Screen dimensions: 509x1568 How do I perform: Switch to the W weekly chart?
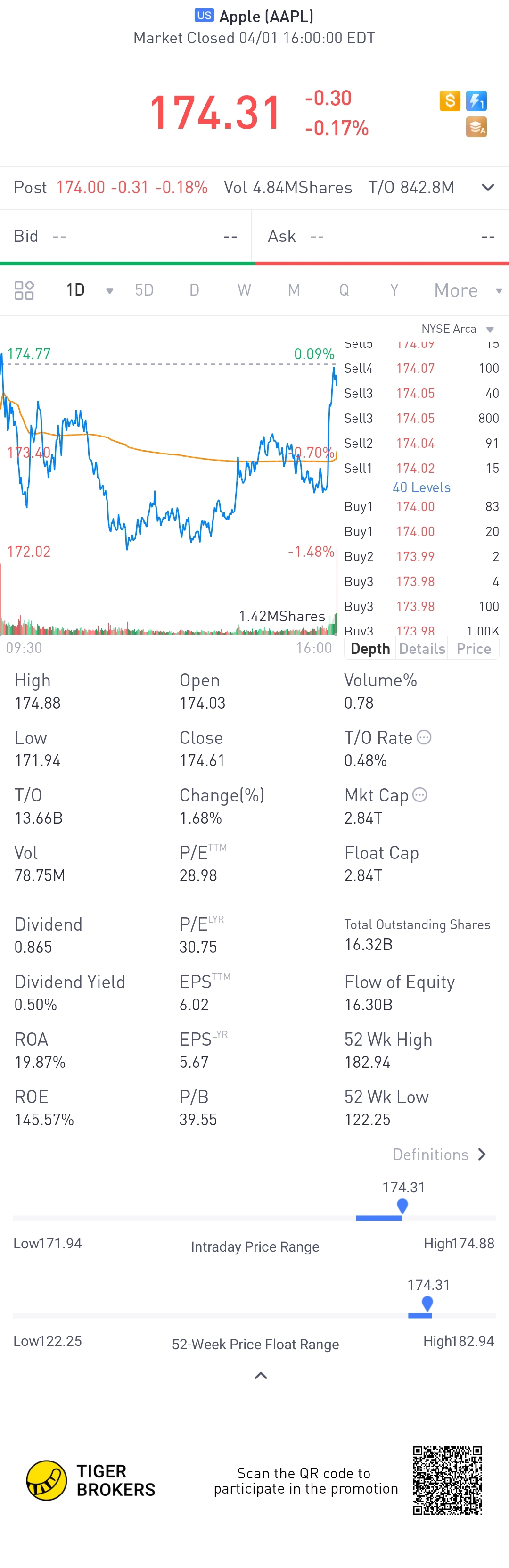[244, 290]
